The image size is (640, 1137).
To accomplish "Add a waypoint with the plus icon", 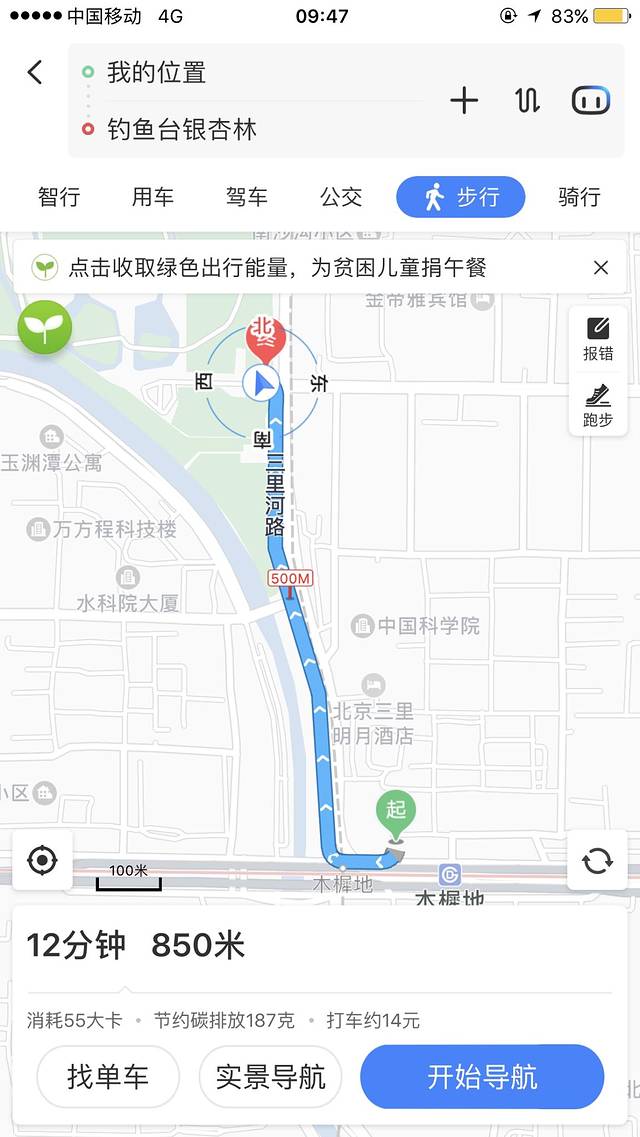I will pos(464,101).
